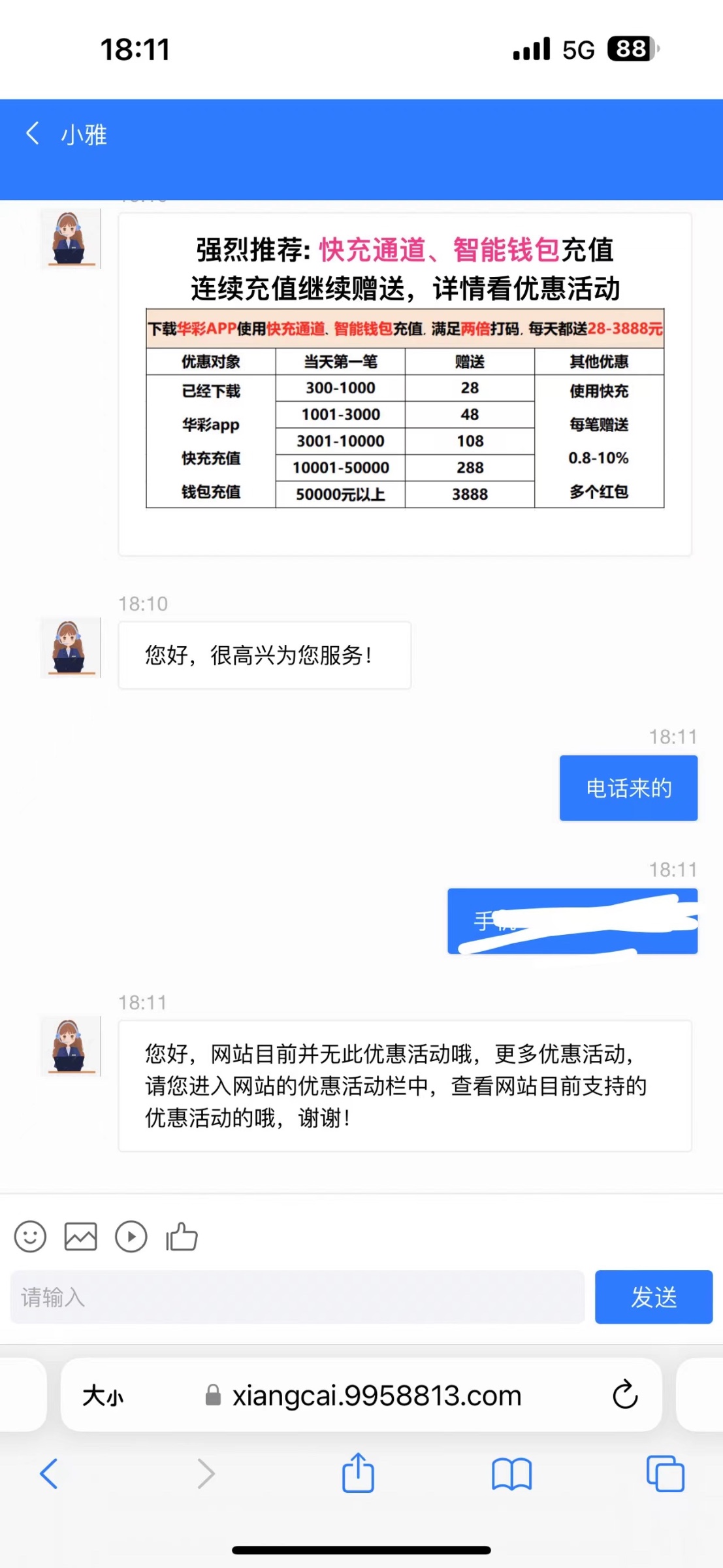
Task: Attach an image to the chat
Action: tap(80, 1236)
